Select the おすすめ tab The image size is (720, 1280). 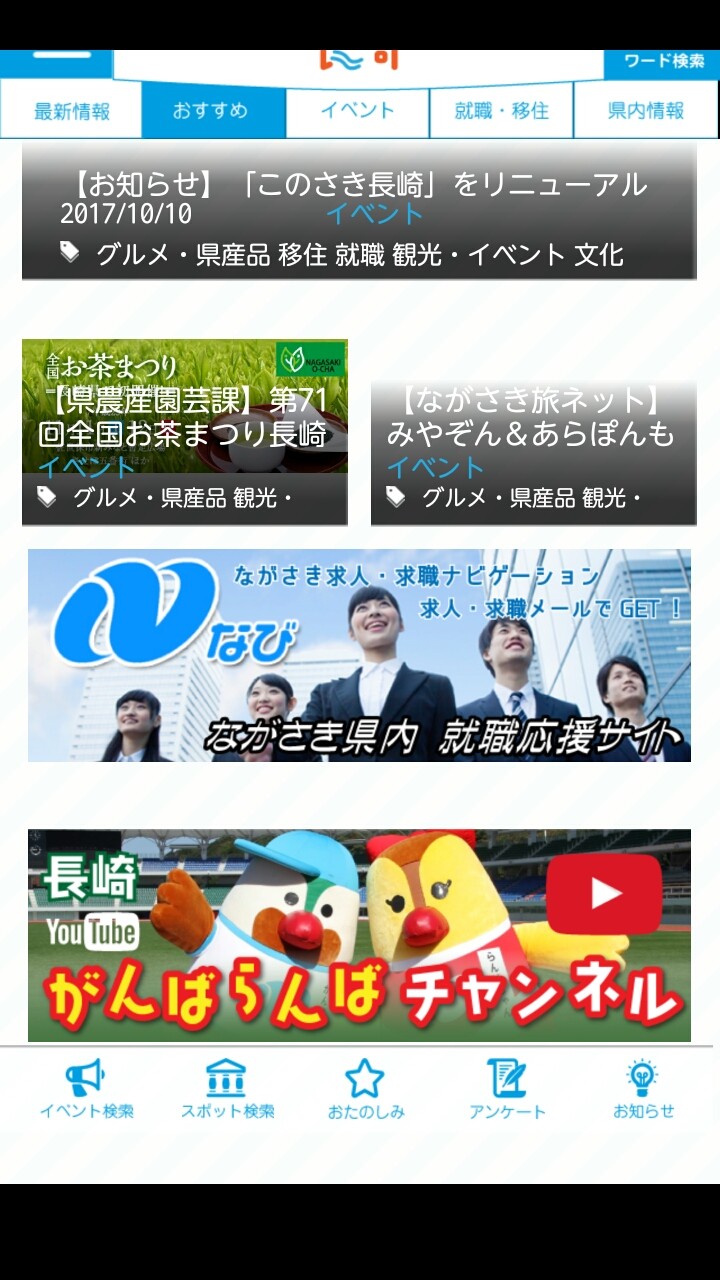click(x=213, y=110)
